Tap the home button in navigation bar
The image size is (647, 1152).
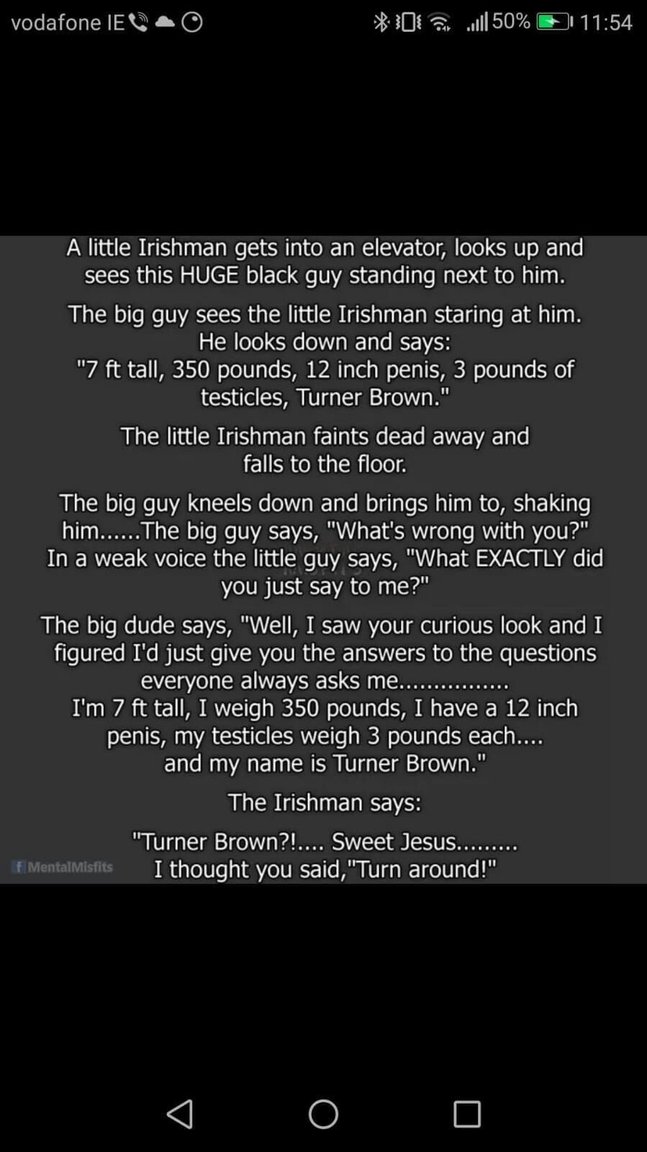pos(323,1113)
